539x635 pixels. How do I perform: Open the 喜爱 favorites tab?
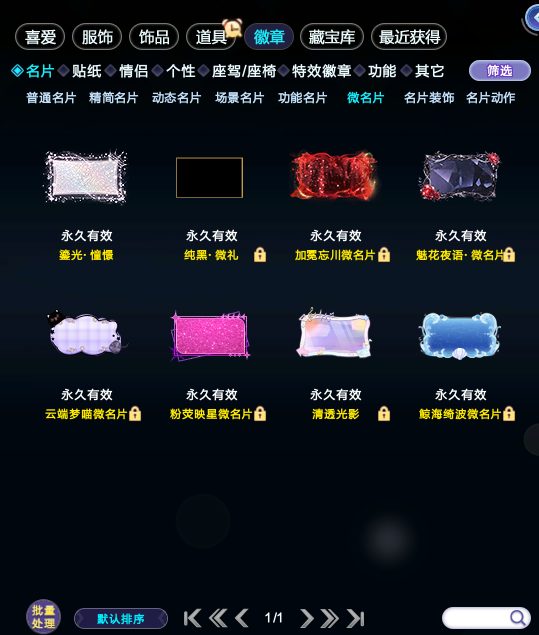[x=40, y=37]
